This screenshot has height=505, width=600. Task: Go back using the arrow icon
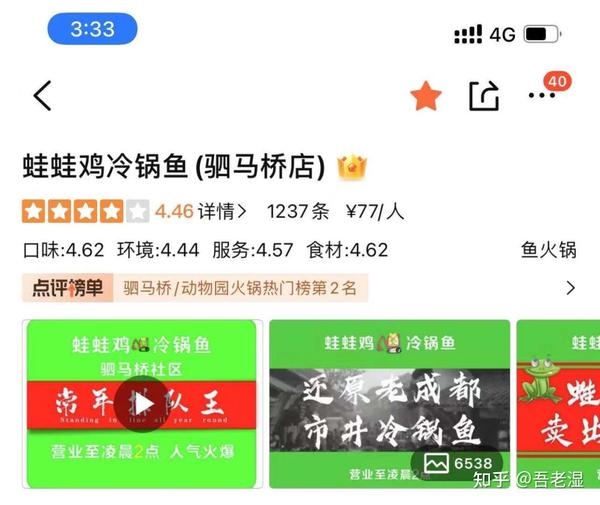point(41,96)
